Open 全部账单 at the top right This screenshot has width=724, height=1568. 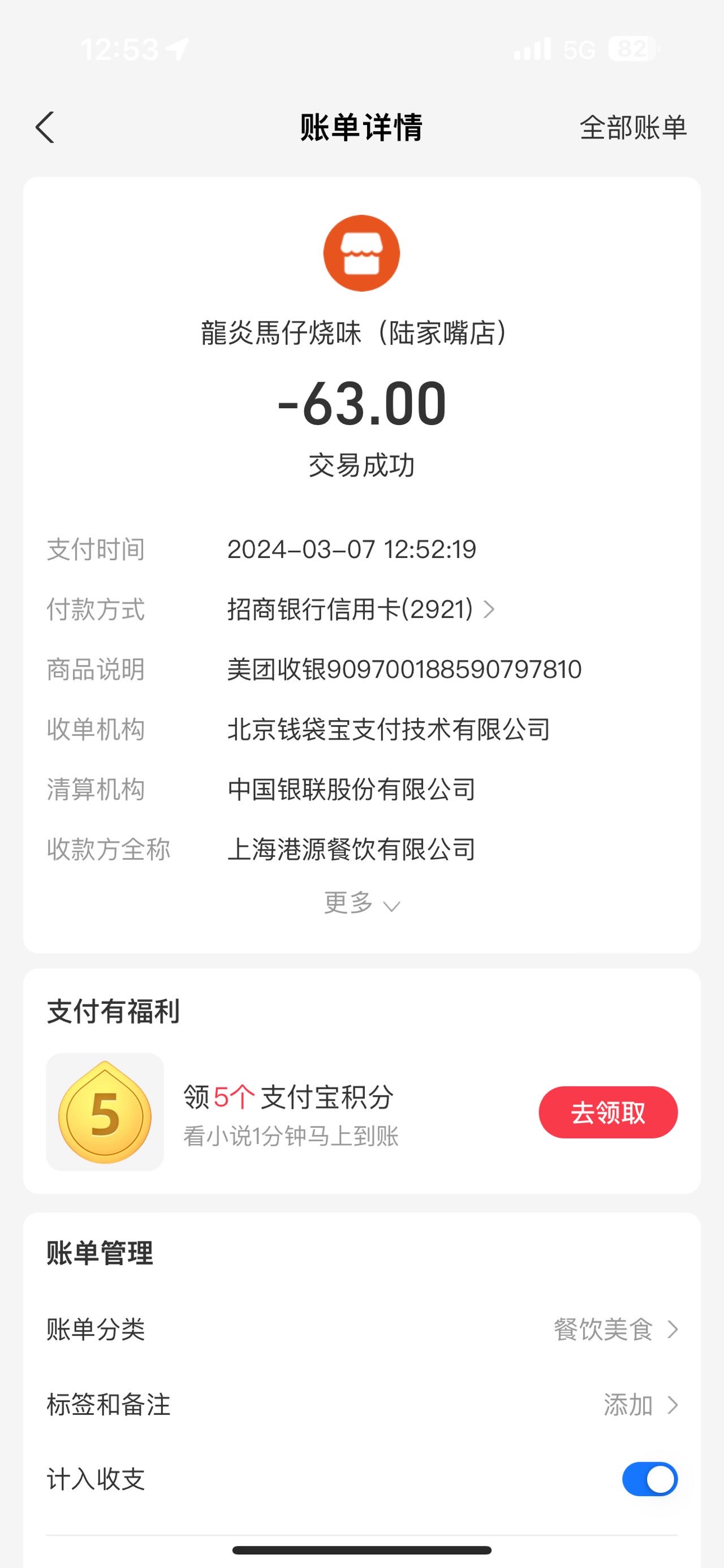pos(633,128)
